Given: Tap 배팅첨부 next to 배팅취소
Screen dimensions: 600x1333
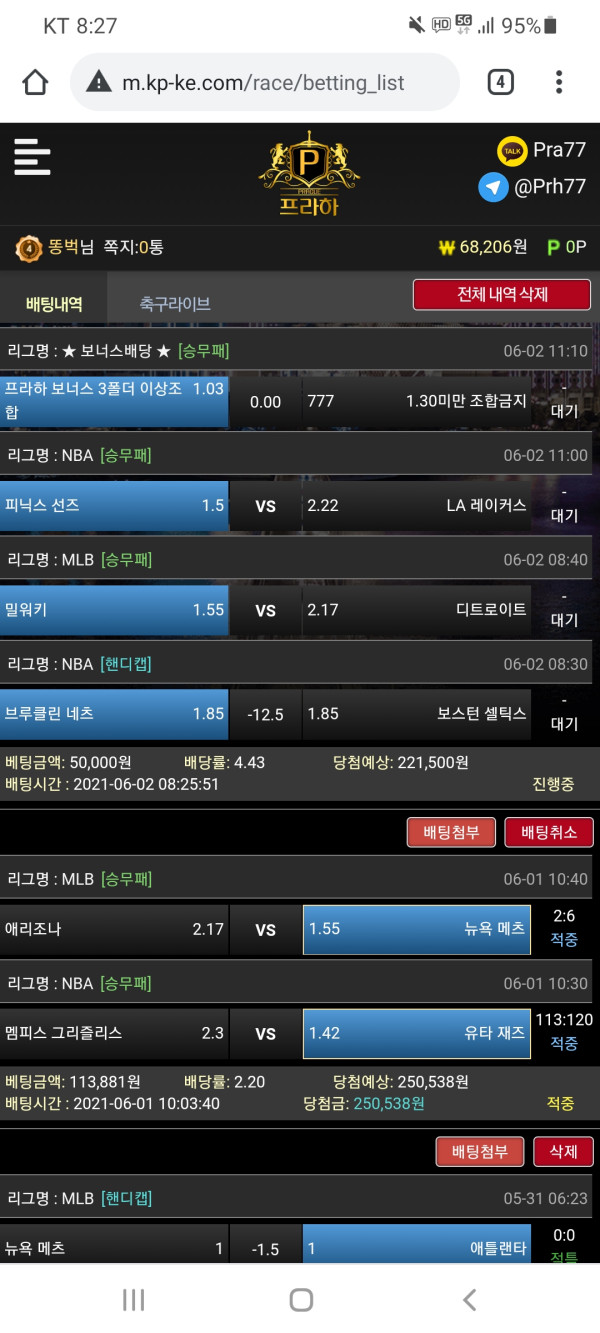Looking at the screenshot, I should pyautogui.click(x=451, y=832).
